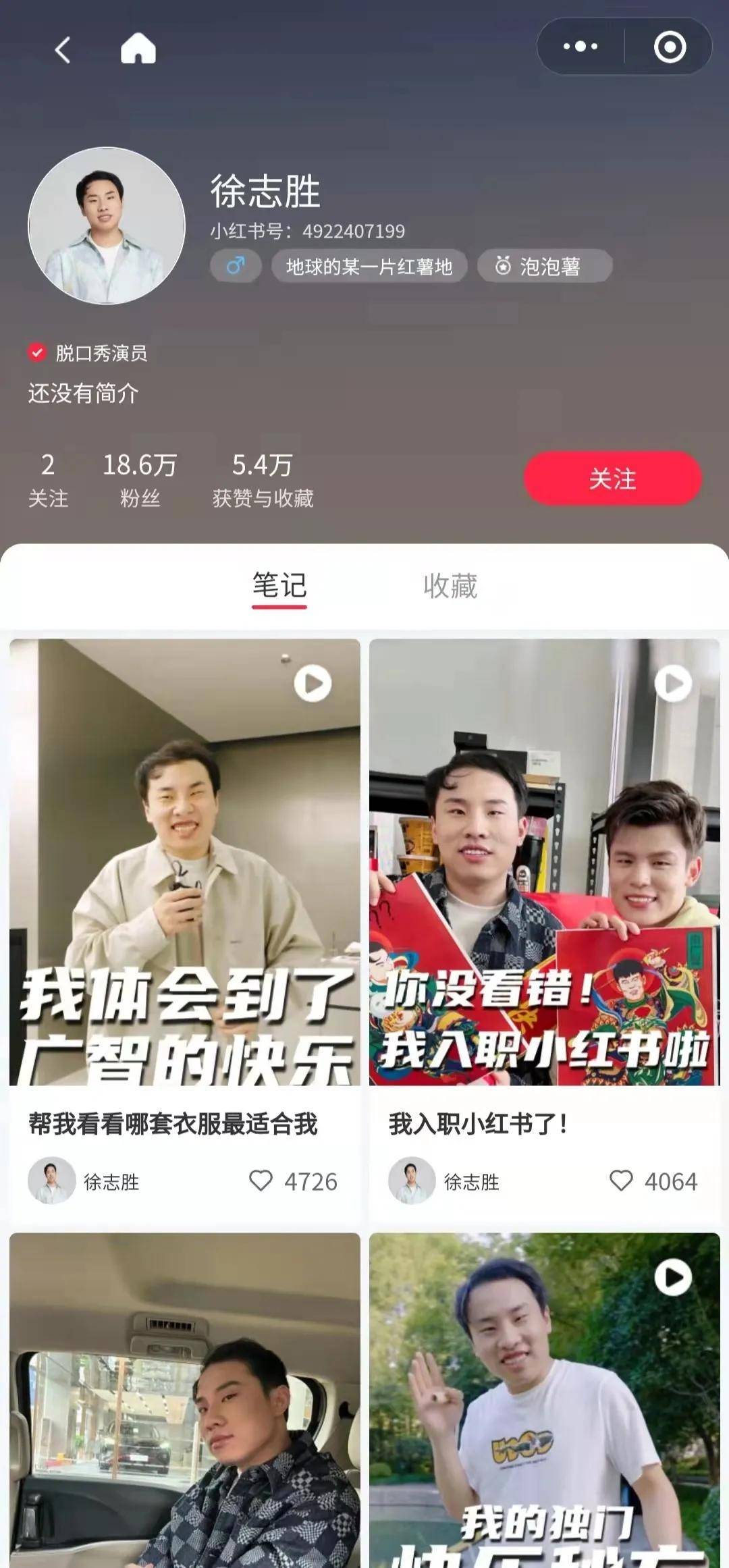View the 2 关注 following list
Image resolution: width=729 pixels, height=1568 pixels.
coord(48,480)
